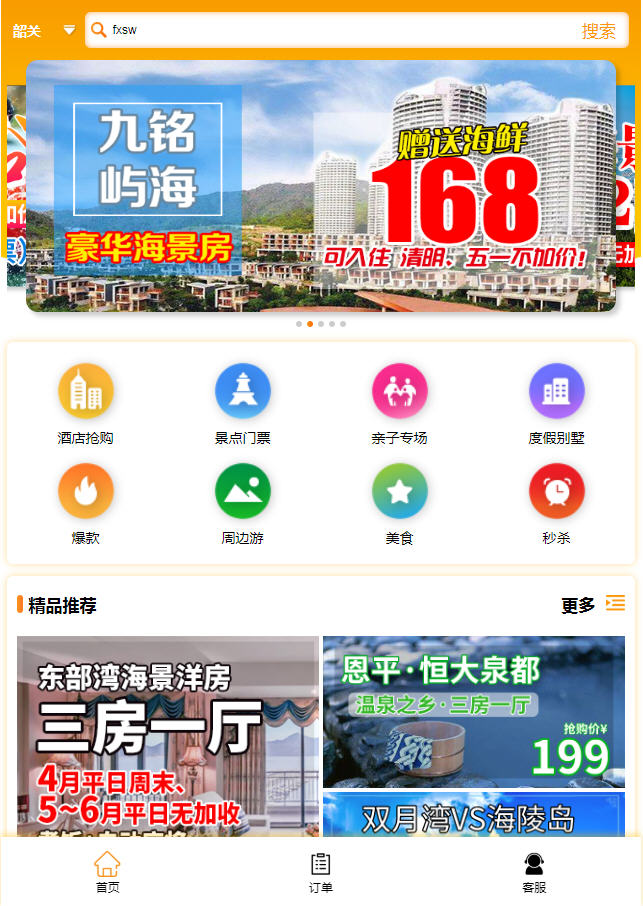643x906 pixels.
Task: View 更多 recommended items
Action: 592,605
